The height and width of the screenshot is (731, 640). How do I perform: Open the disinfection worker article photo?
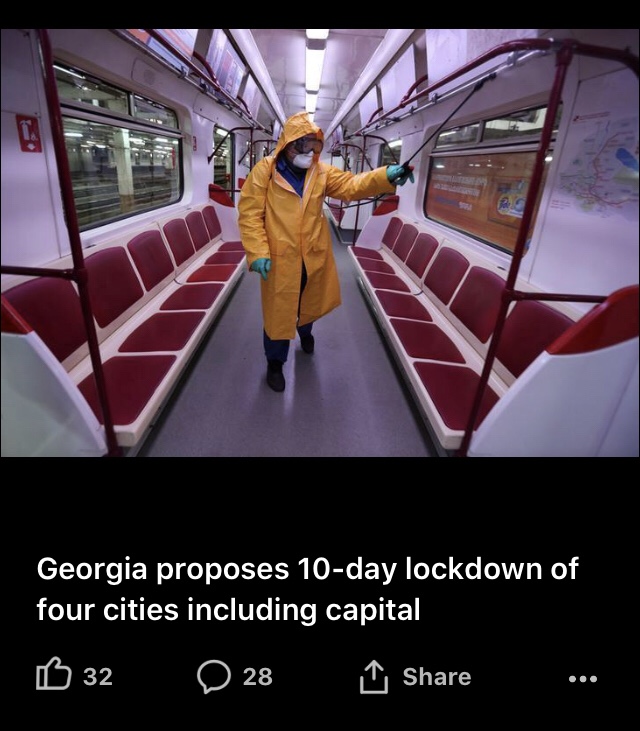[320, 243]
